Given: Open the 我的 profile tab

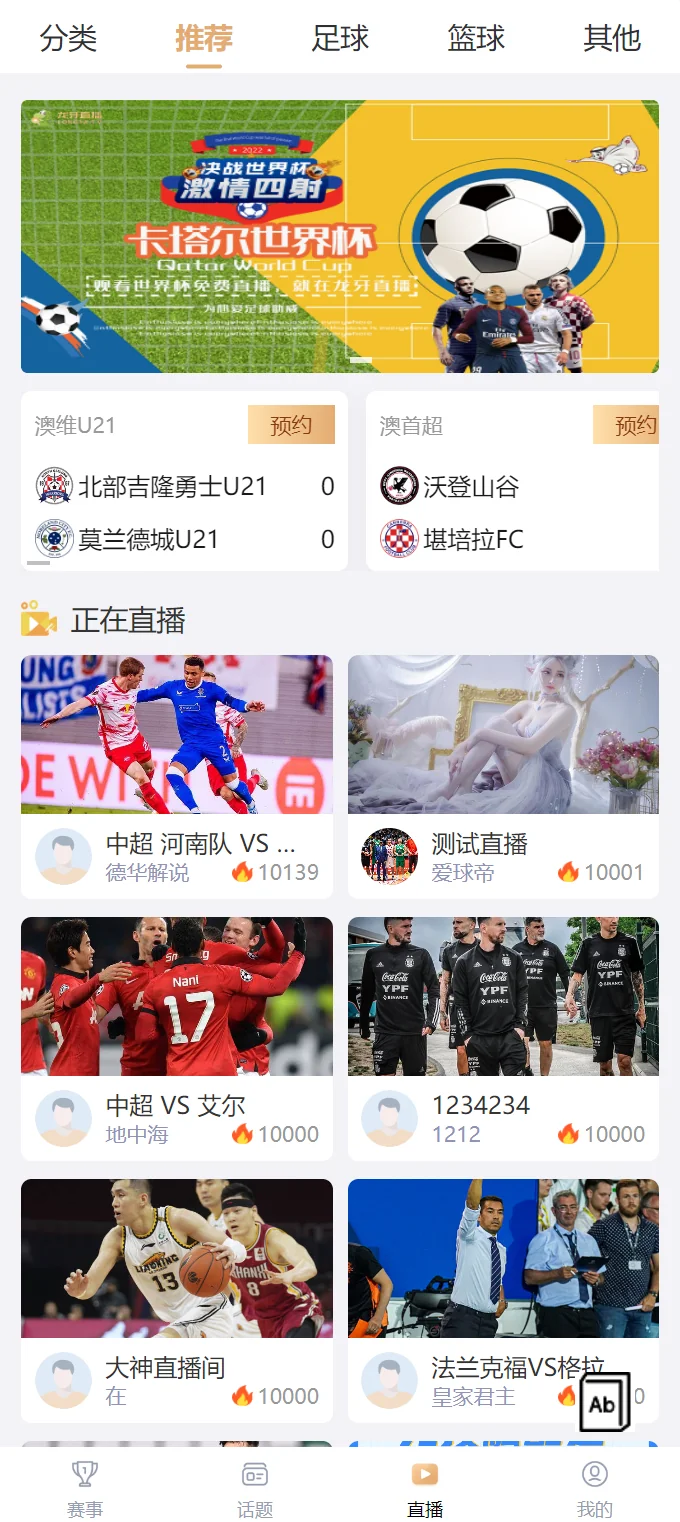Looking at the screenshot, I should (x=595, y=1488).
